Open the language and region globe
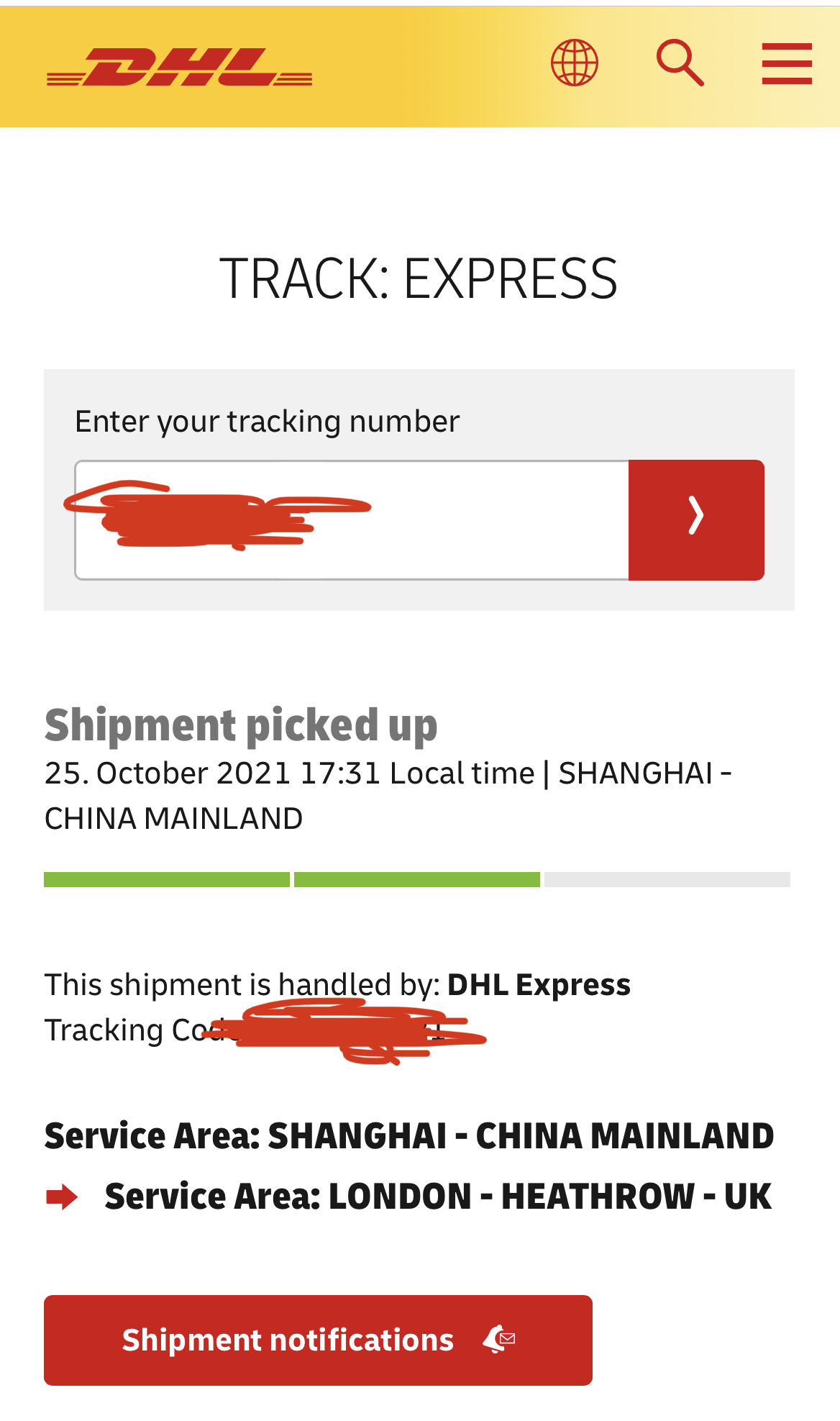Viewport: 840px width, 1421px height. pyautogui.click(x=574, y=63)
